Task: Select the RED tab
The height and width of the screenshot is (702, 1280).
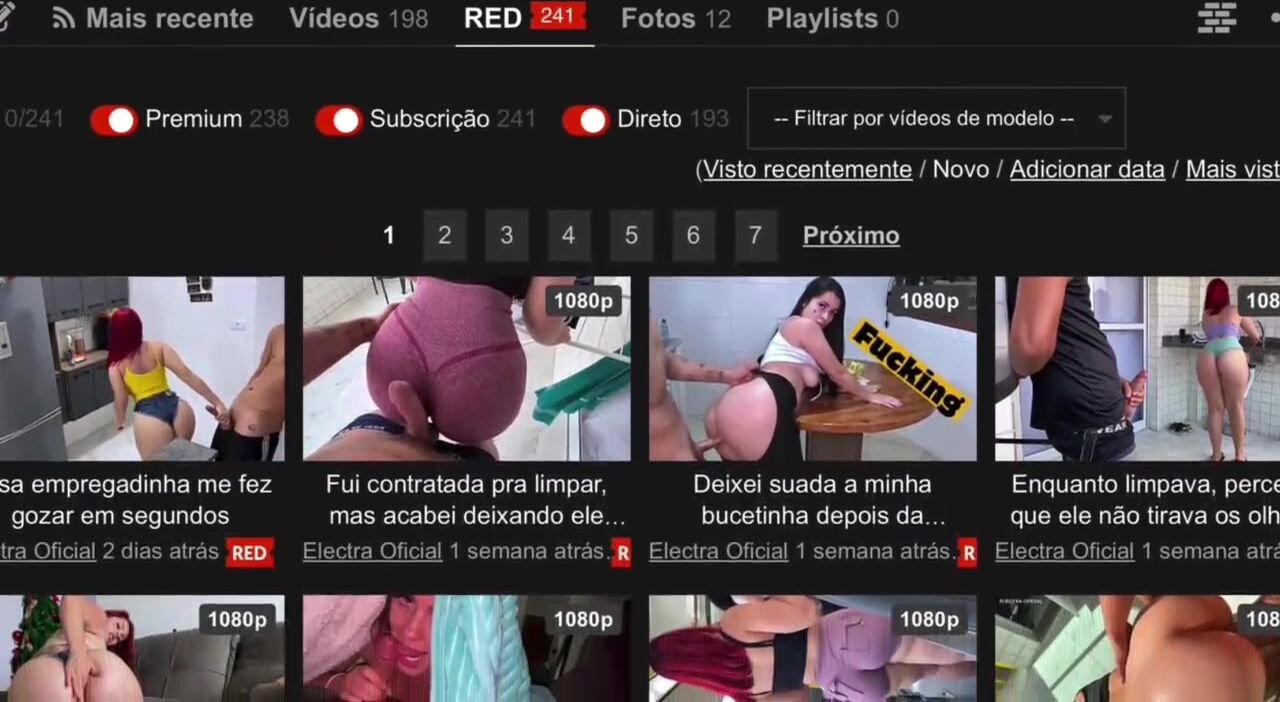Action: (x=523, y=19)
